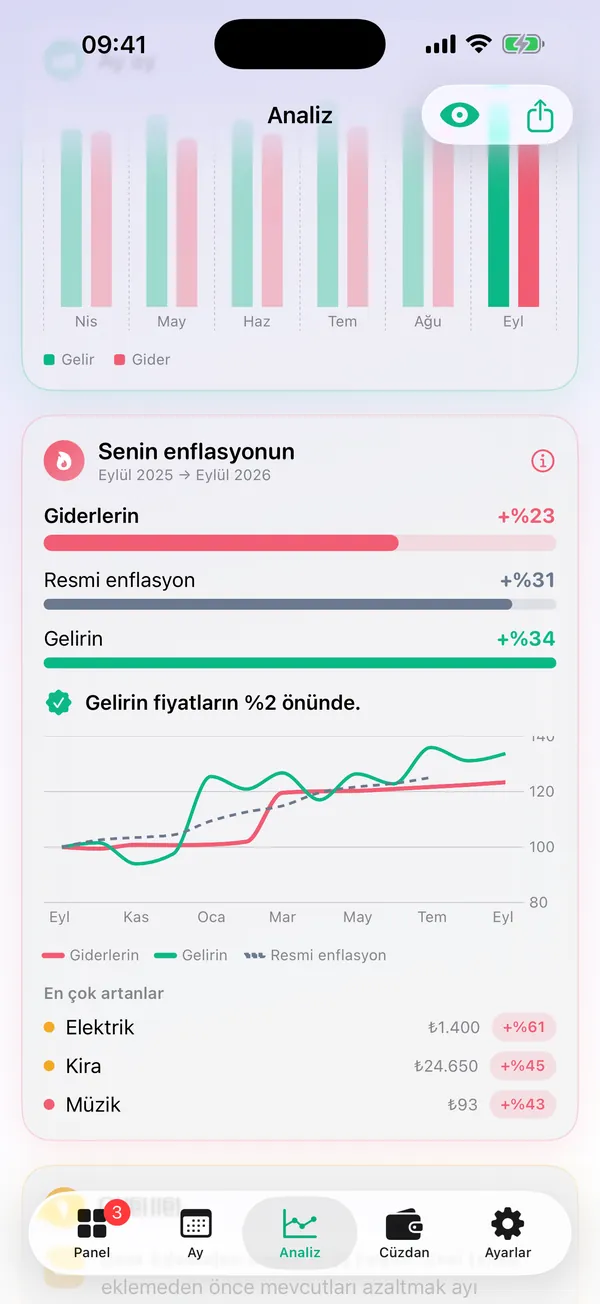The image size is (600, 1304).
Task: Open Ayarlar settings tab
Action: (x=508, y=1232)
